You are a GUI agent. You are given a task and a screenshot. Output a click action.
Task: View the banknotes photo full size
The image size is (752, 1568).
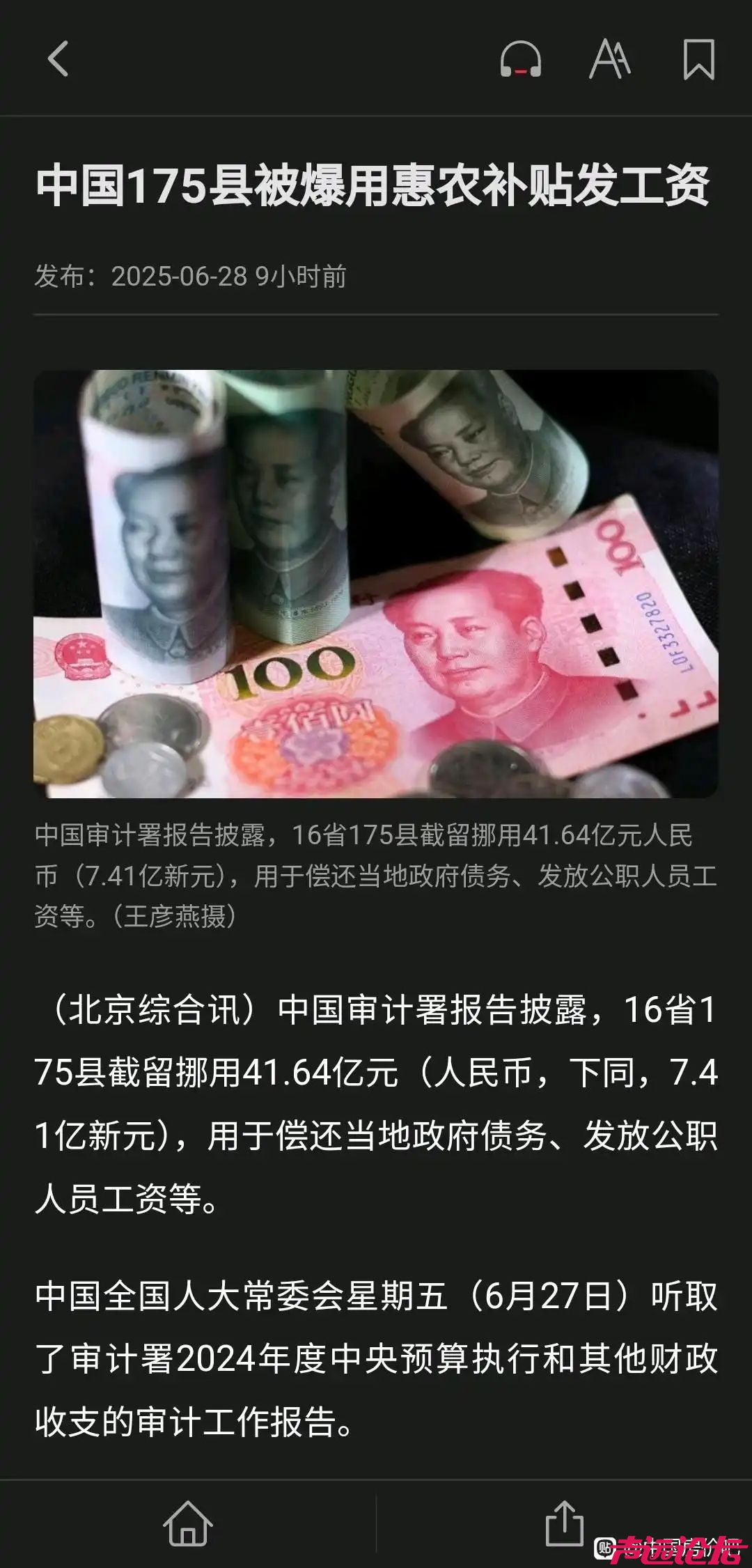[376, 584]
